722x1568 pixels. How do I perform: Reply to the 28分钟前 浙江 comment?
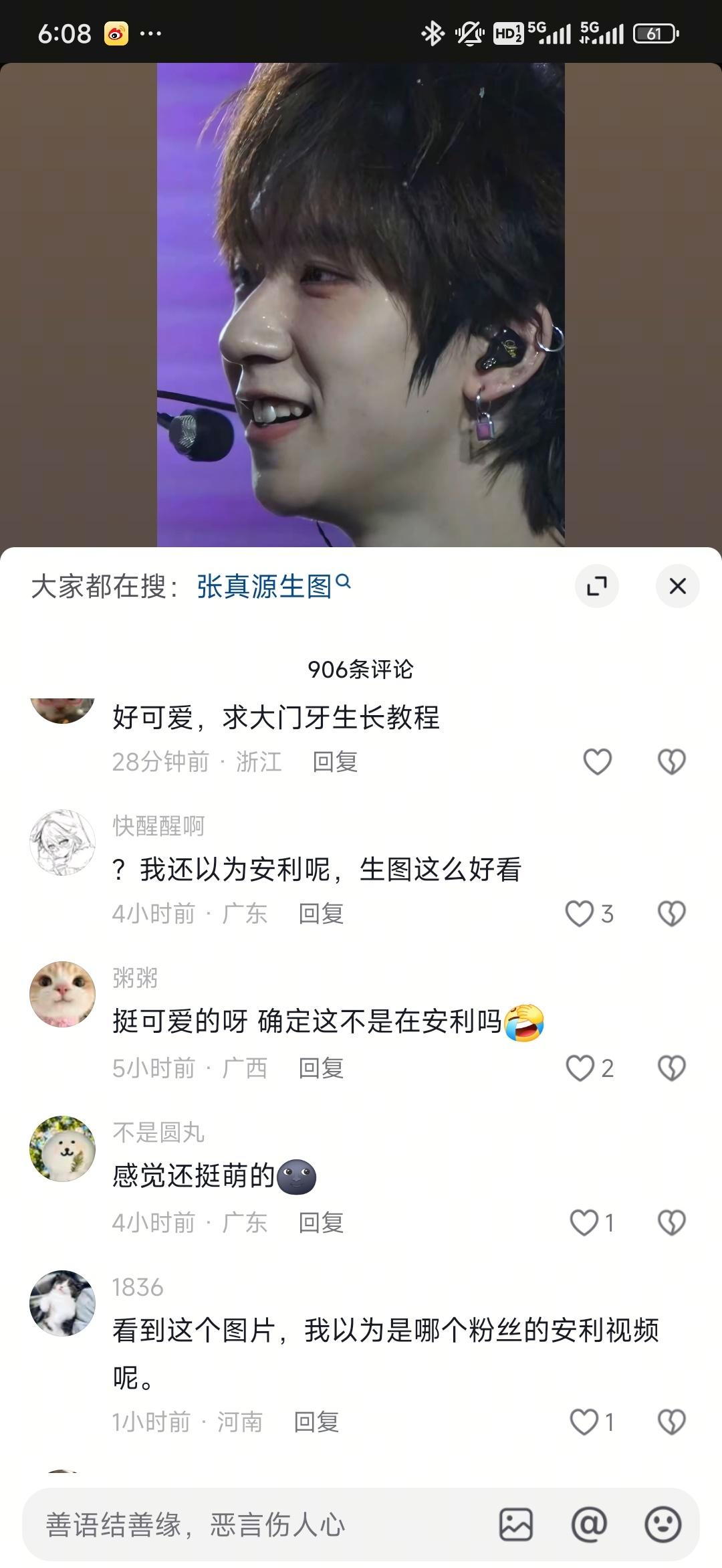(x=335, y=762)
